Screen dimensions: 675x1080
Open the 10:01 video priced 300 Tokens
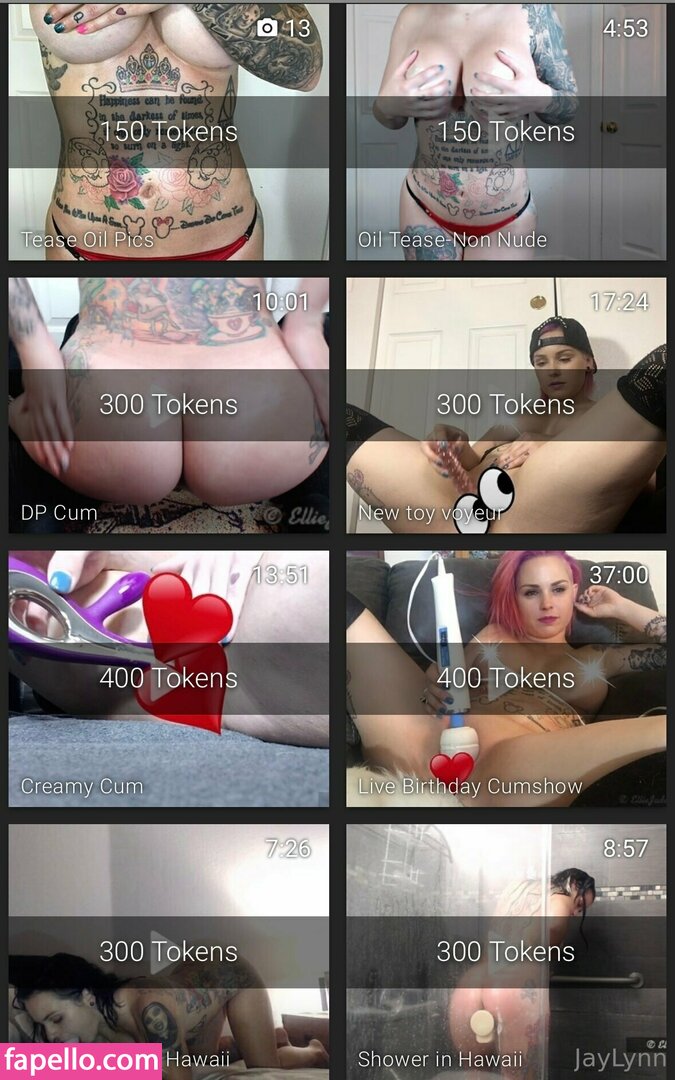click(168, 405)
